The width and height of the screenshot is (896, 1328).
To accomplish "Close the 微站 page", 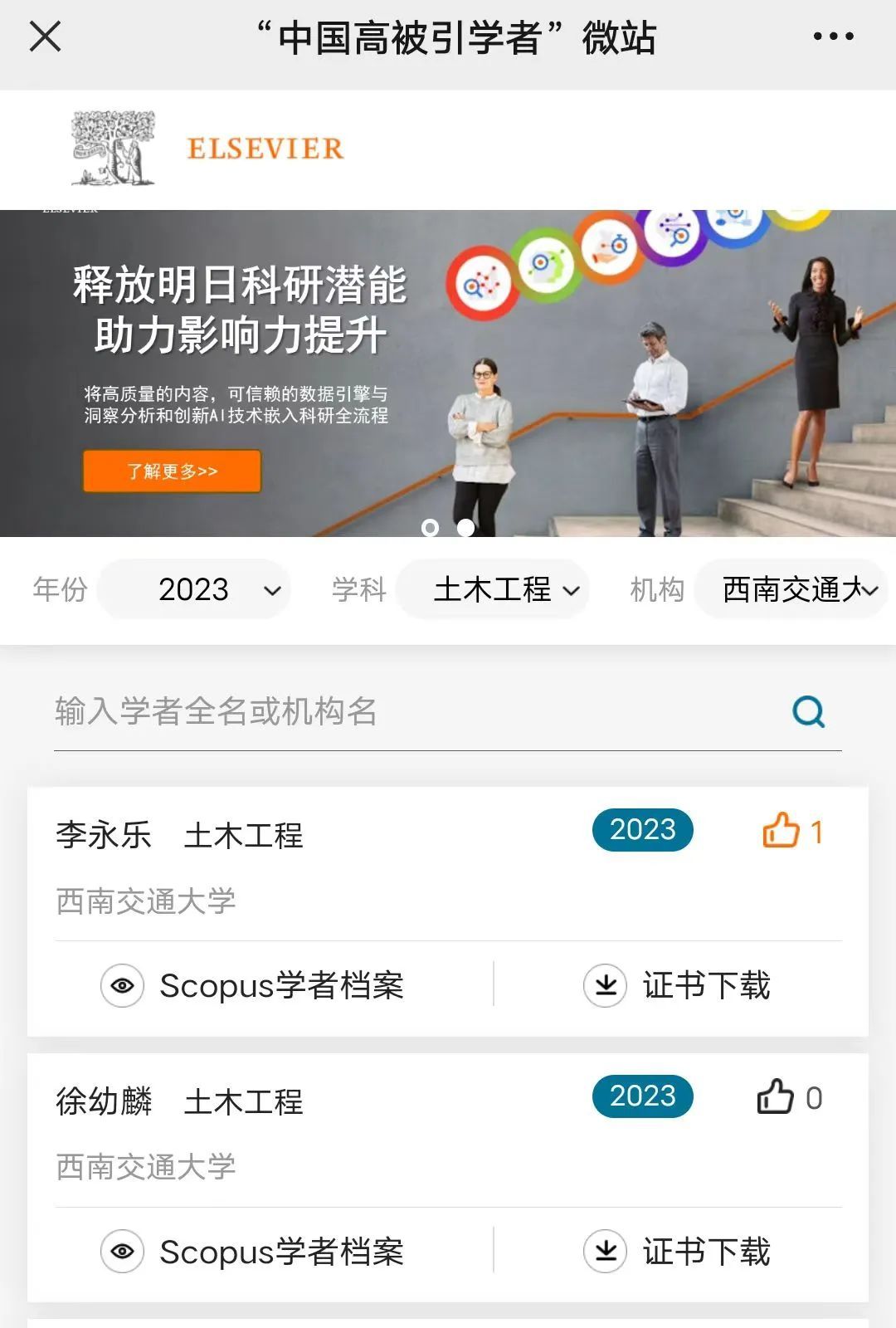I will pos(45,37).
